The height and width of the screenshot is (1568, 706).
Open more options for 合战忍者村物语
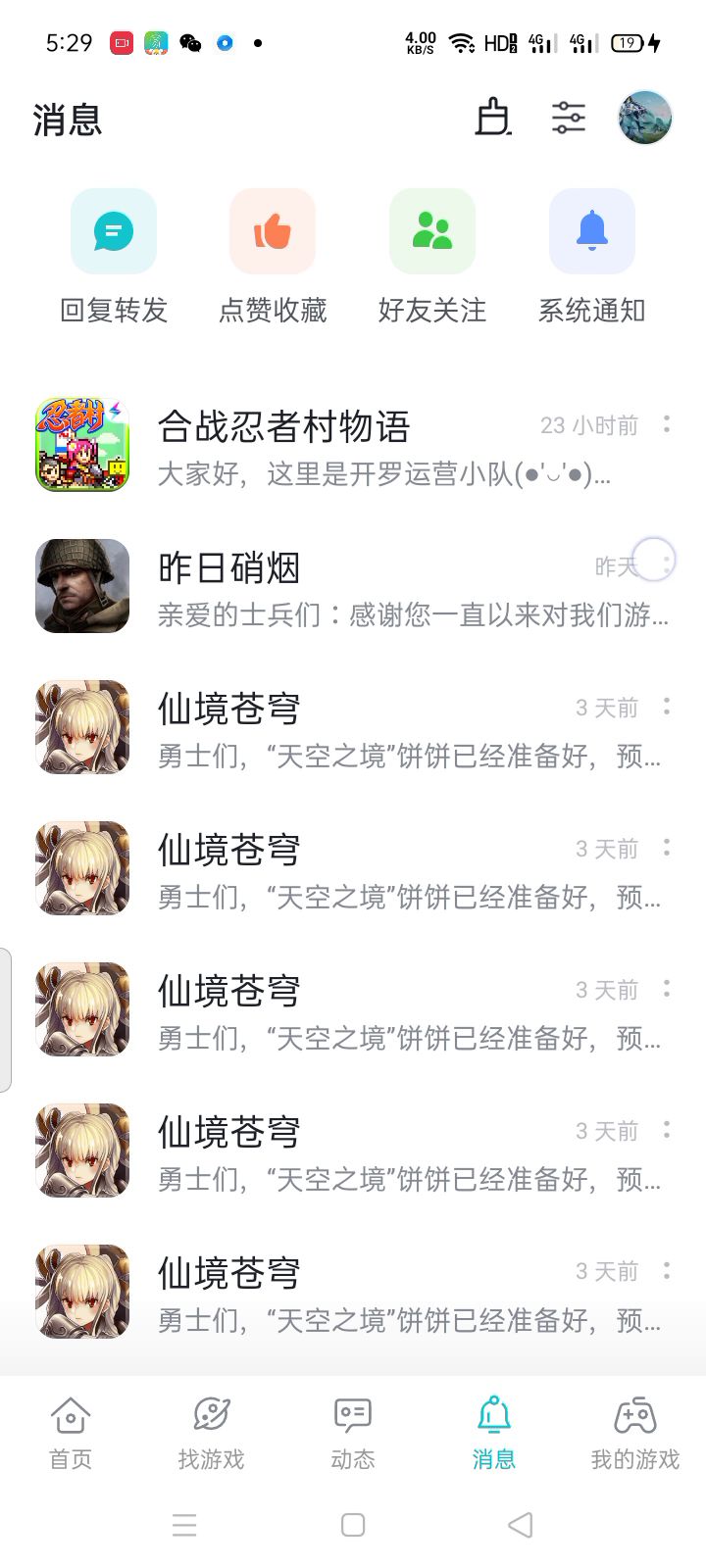667,424
